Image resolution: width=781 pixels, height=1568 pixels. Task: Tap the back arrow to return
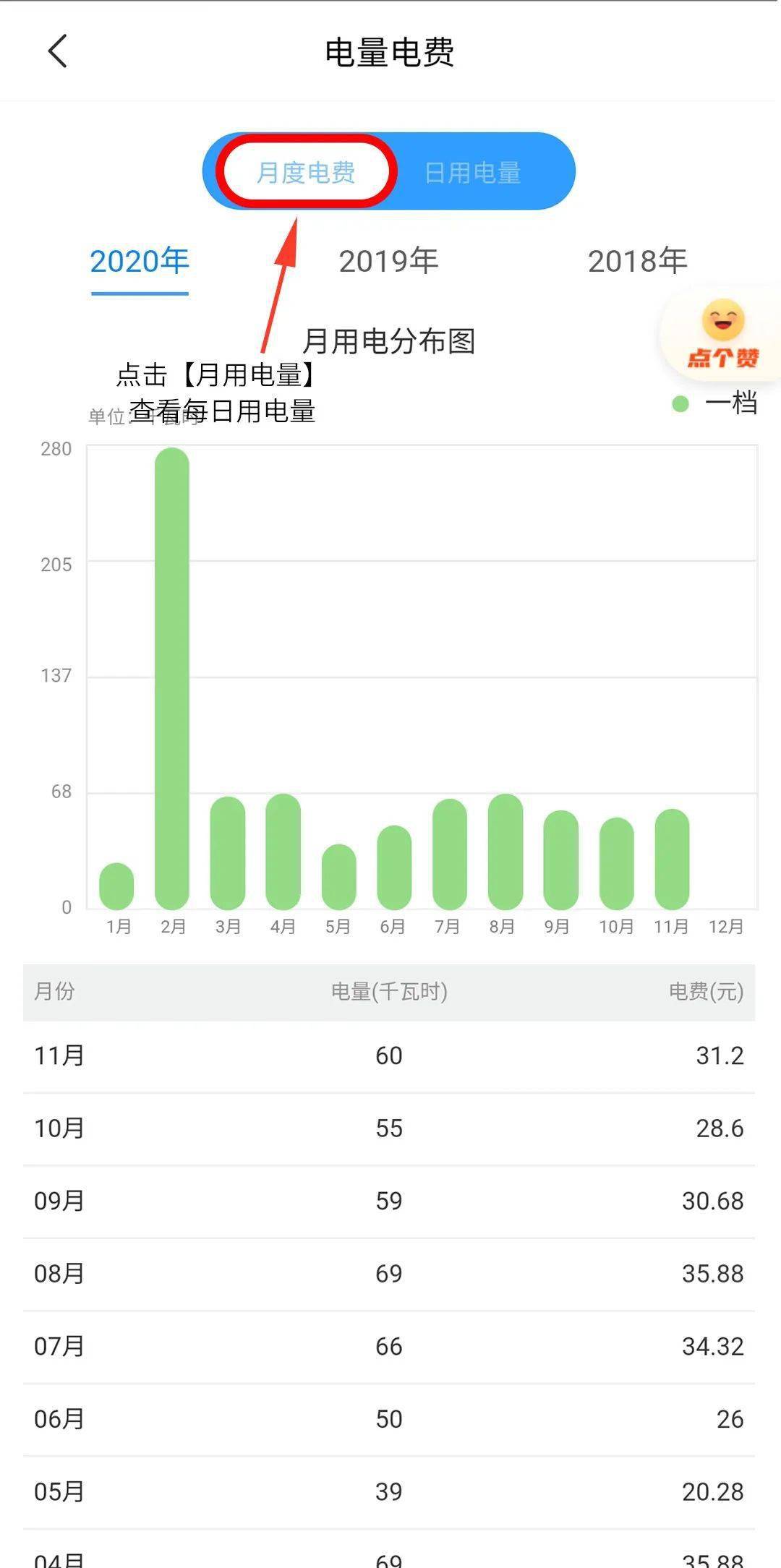click(x=58, y=52)
